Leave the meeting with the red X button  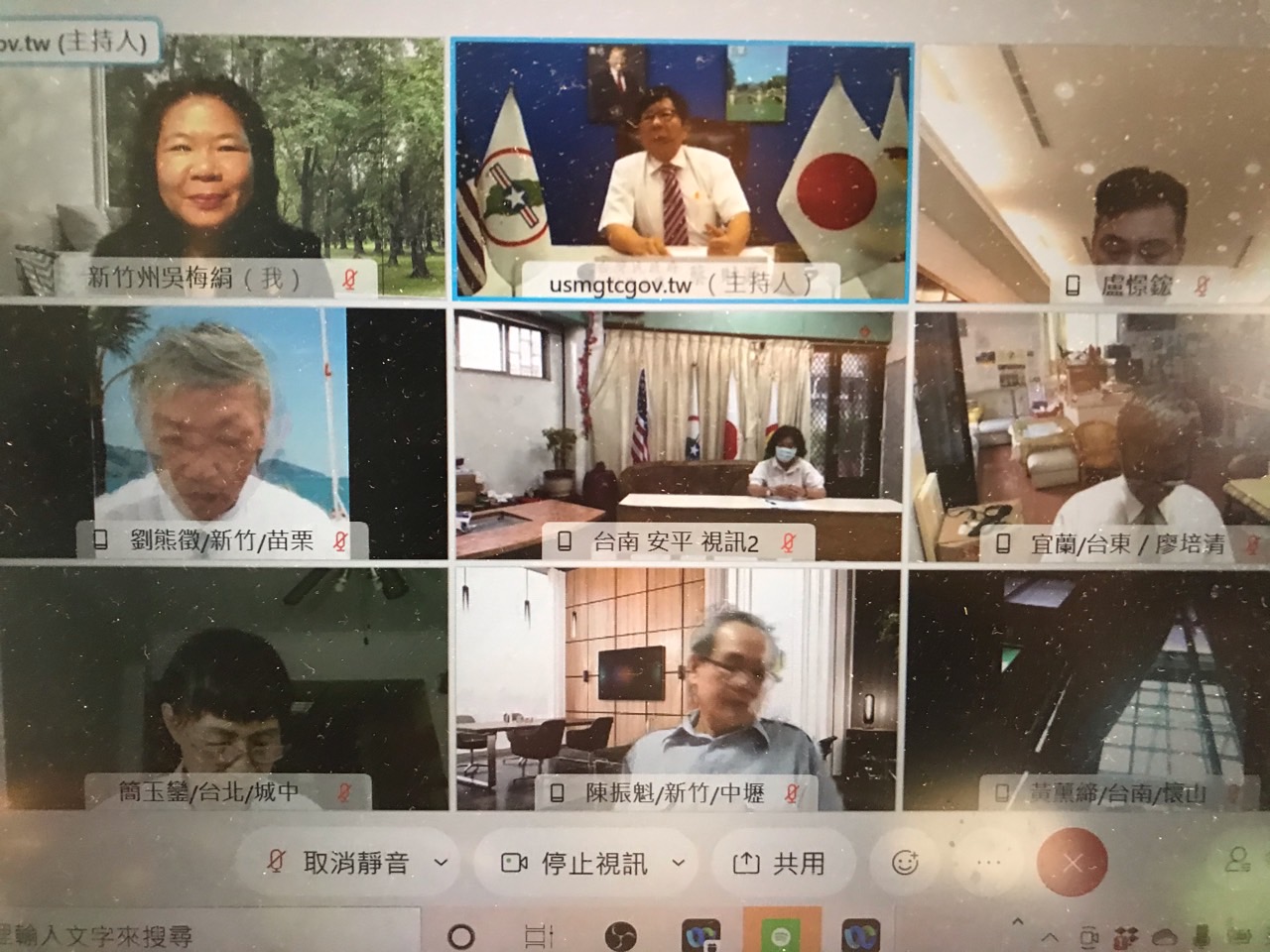click(x=1072, y=863)
